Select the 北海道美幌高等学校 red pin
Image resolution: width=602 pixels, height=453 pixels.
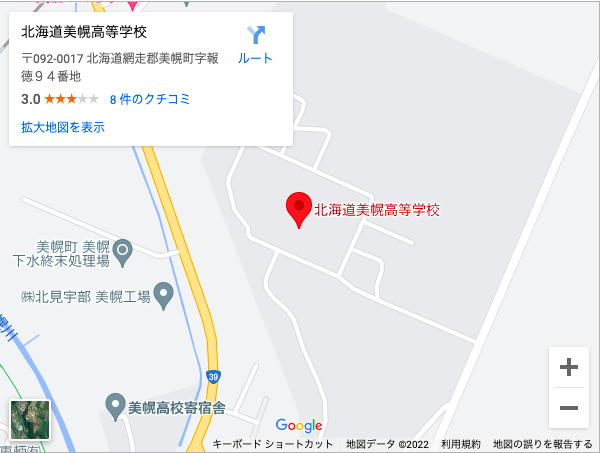tap(298, 209)
